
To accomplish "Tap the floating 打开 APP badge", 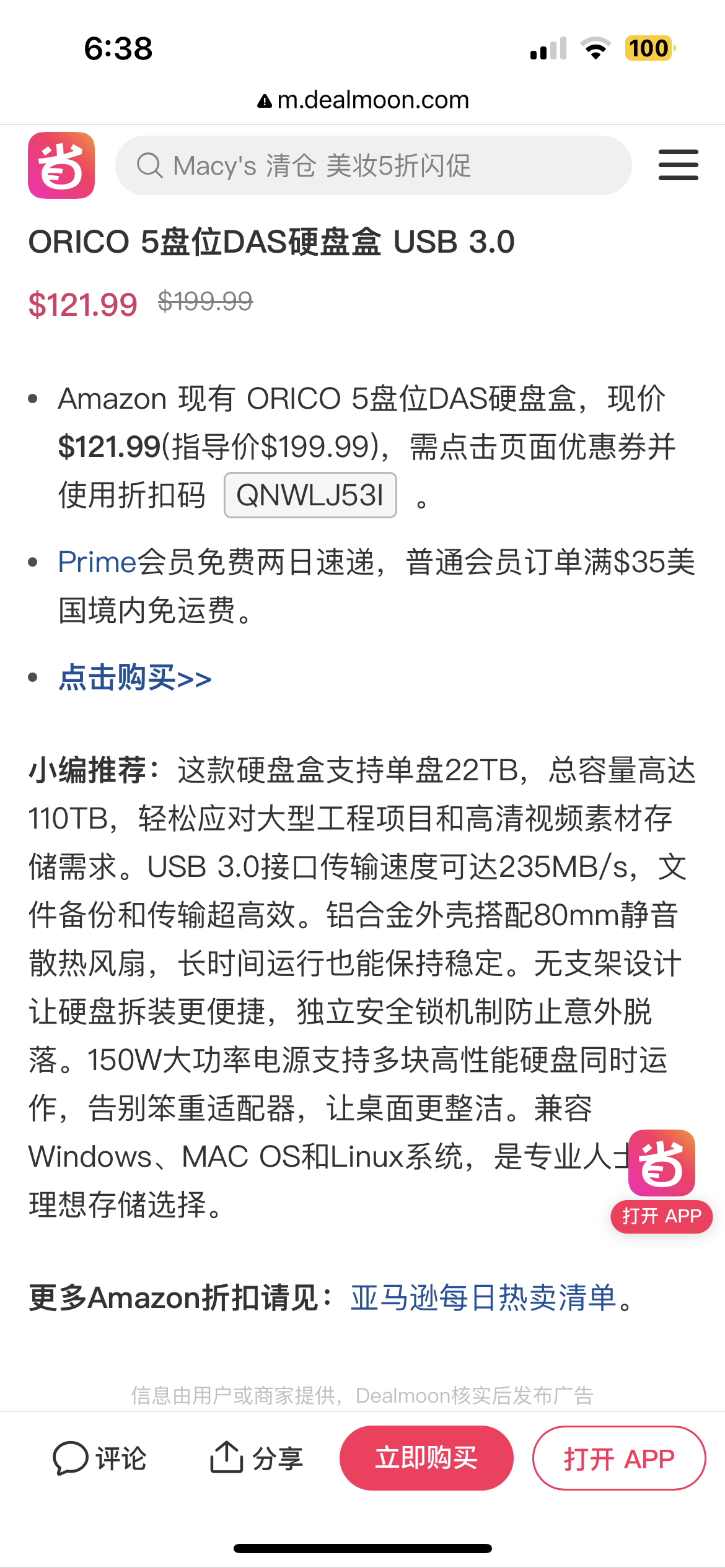I will [x=661, y=1181].
